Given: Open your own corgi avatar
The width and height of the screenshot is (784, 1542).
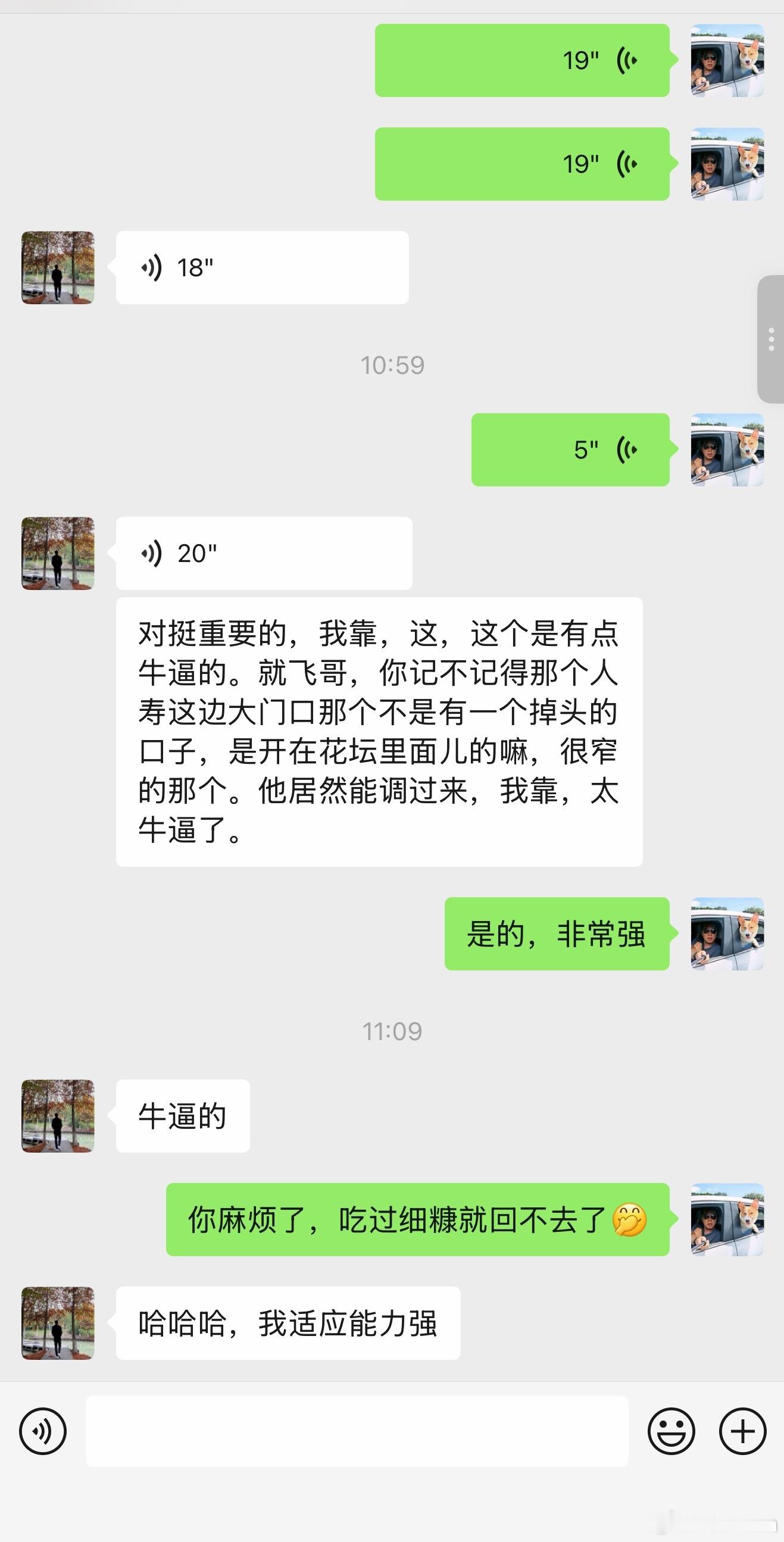Looking at the screenshot, I should point(726,60).
